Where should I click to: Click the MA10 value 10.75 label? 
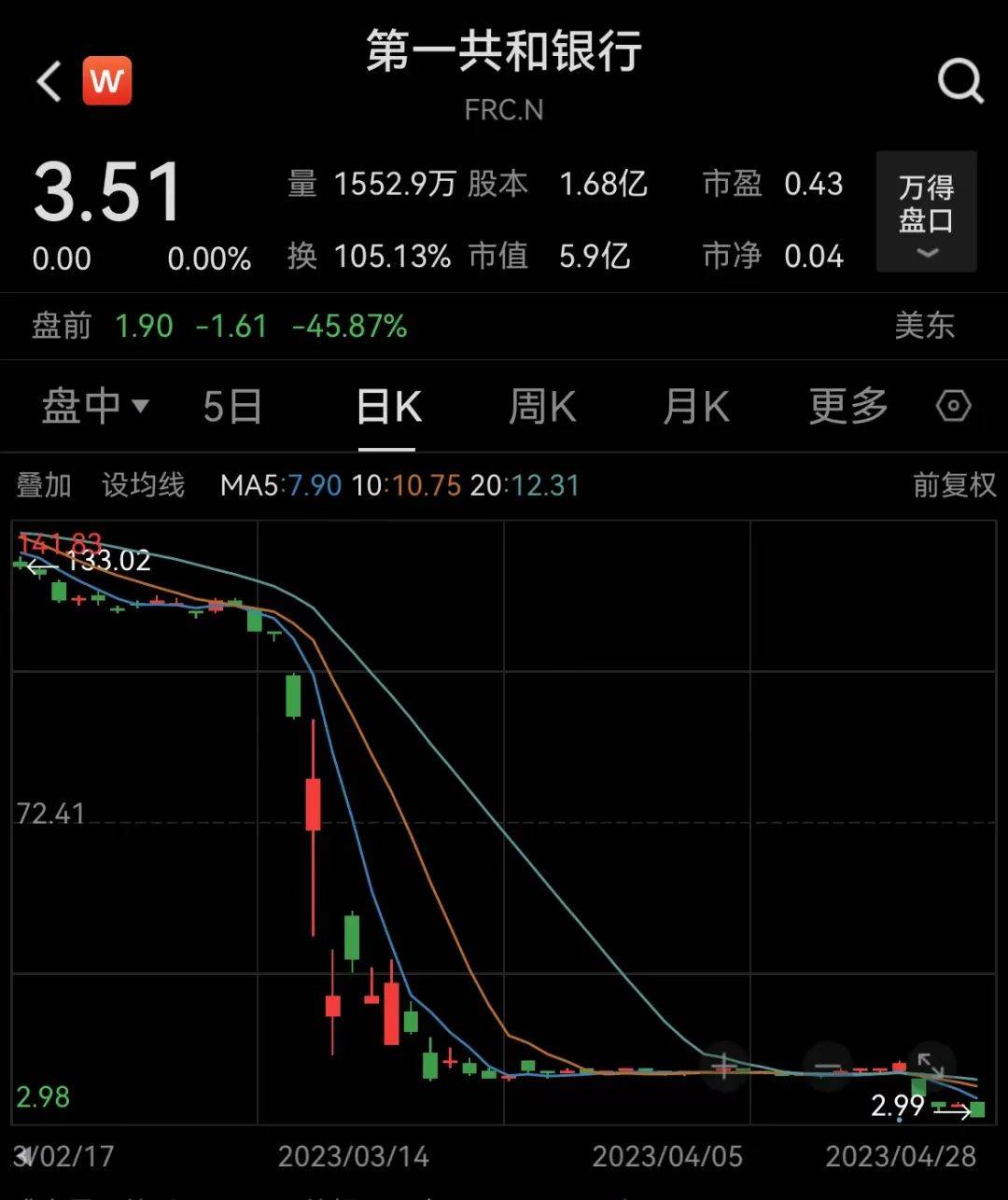407,485
